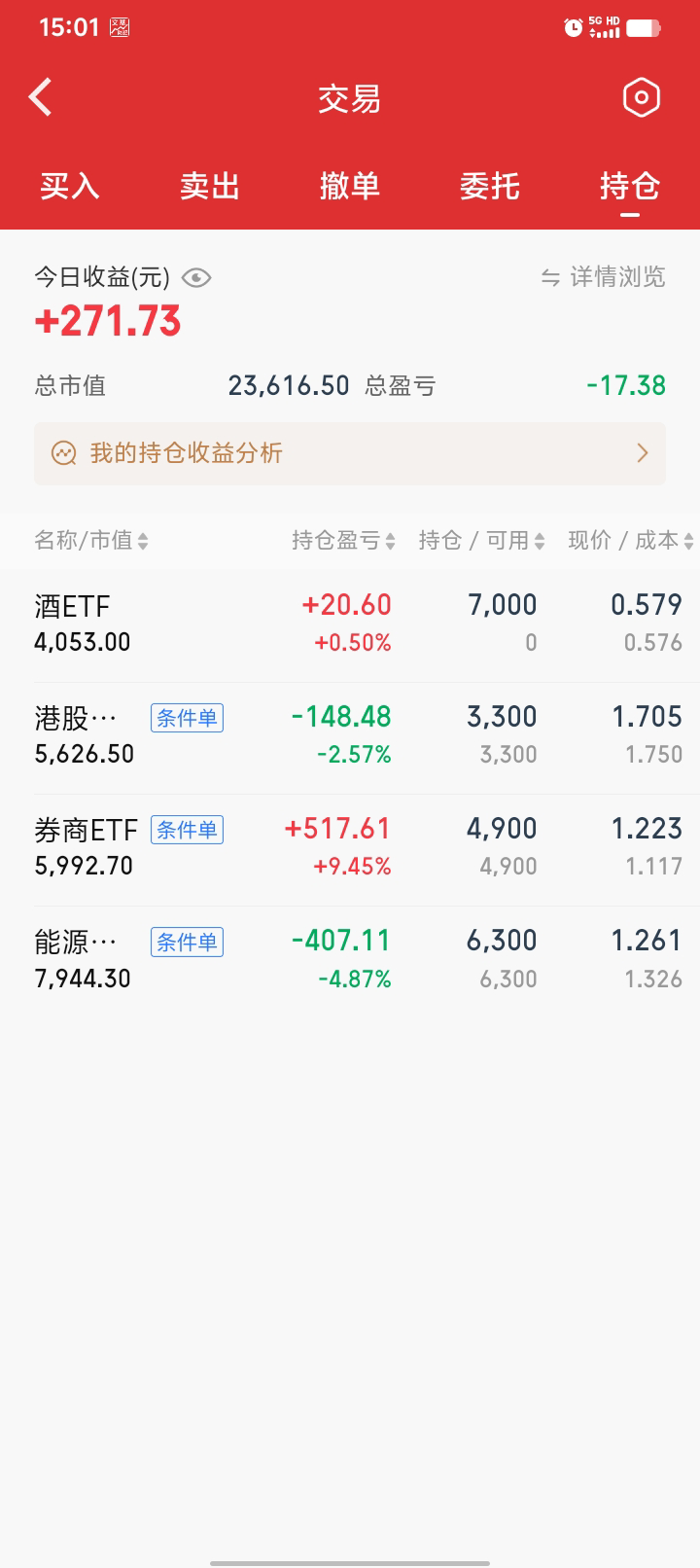Select the 委托 tab
This screenshot has height=1568, width=700.
tap(490, 186)
